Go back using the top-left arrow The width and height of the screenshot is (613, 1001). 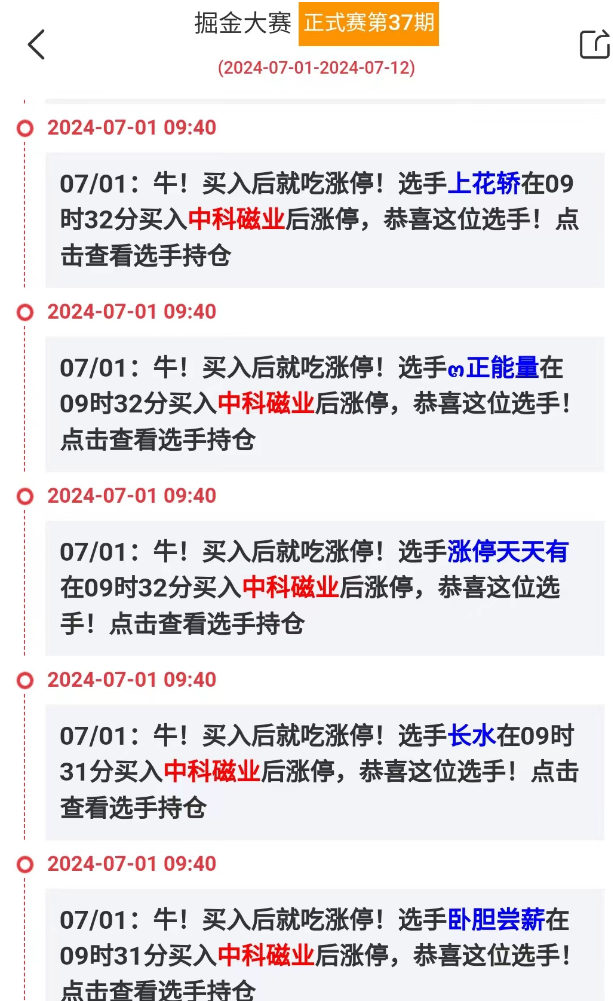pos(36,45)
